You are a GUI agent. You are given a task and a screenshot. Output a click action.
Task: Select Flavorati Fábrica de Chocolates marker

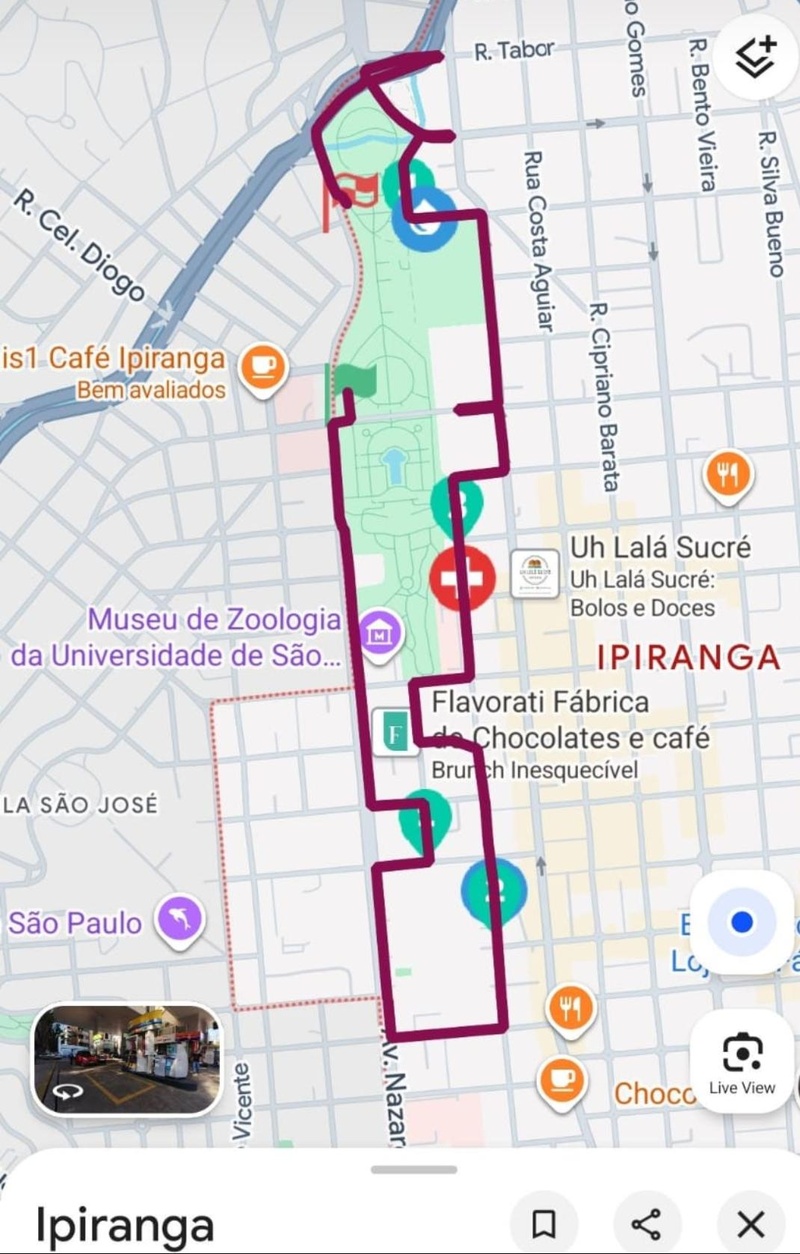(395, 733)
